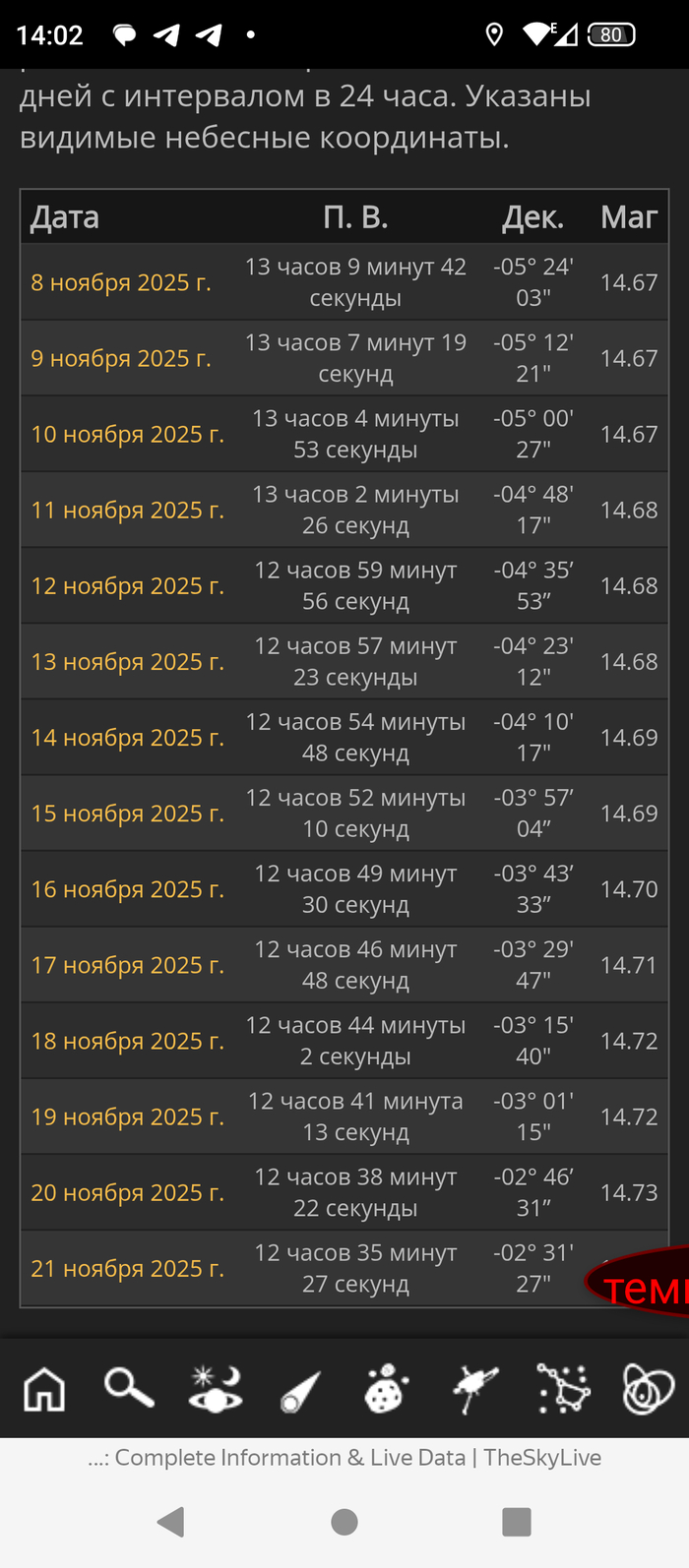This screenshot has height=1568, width=689.
Task: Open the 8 ноября 2025 г. date link
Action: (x=121, y=282)
